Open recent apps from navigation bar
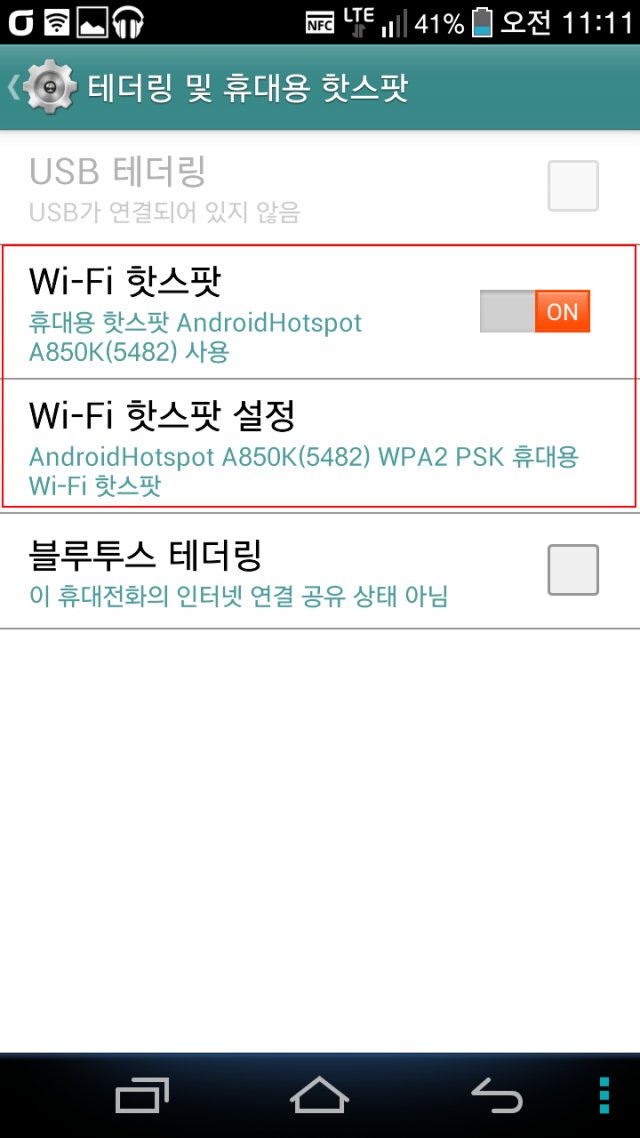 tap(141, 1094)
